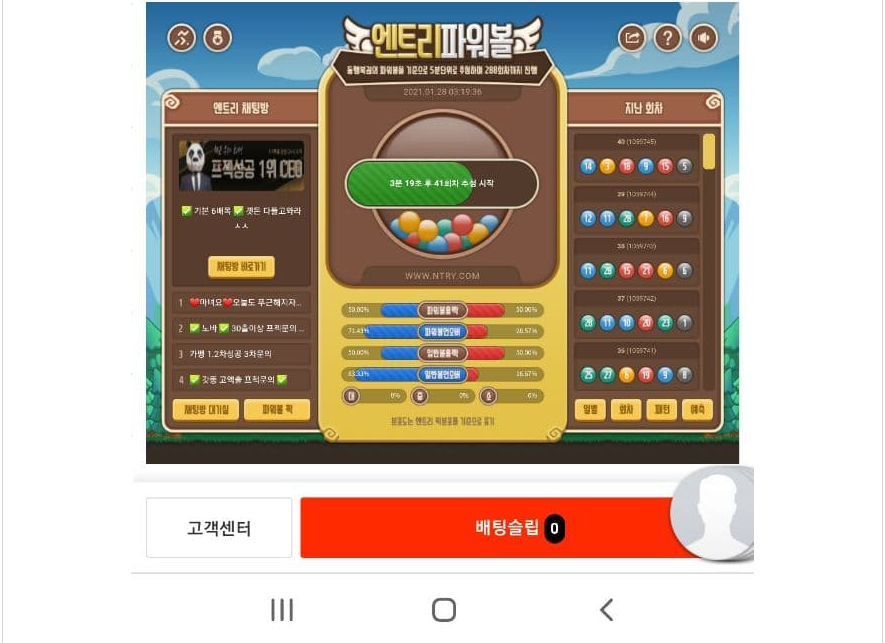This screenshot has height=643, width=885.
Task: Open chat room 3 가뱅 1.2차성공 3차문의
Action: pos(241,354)
